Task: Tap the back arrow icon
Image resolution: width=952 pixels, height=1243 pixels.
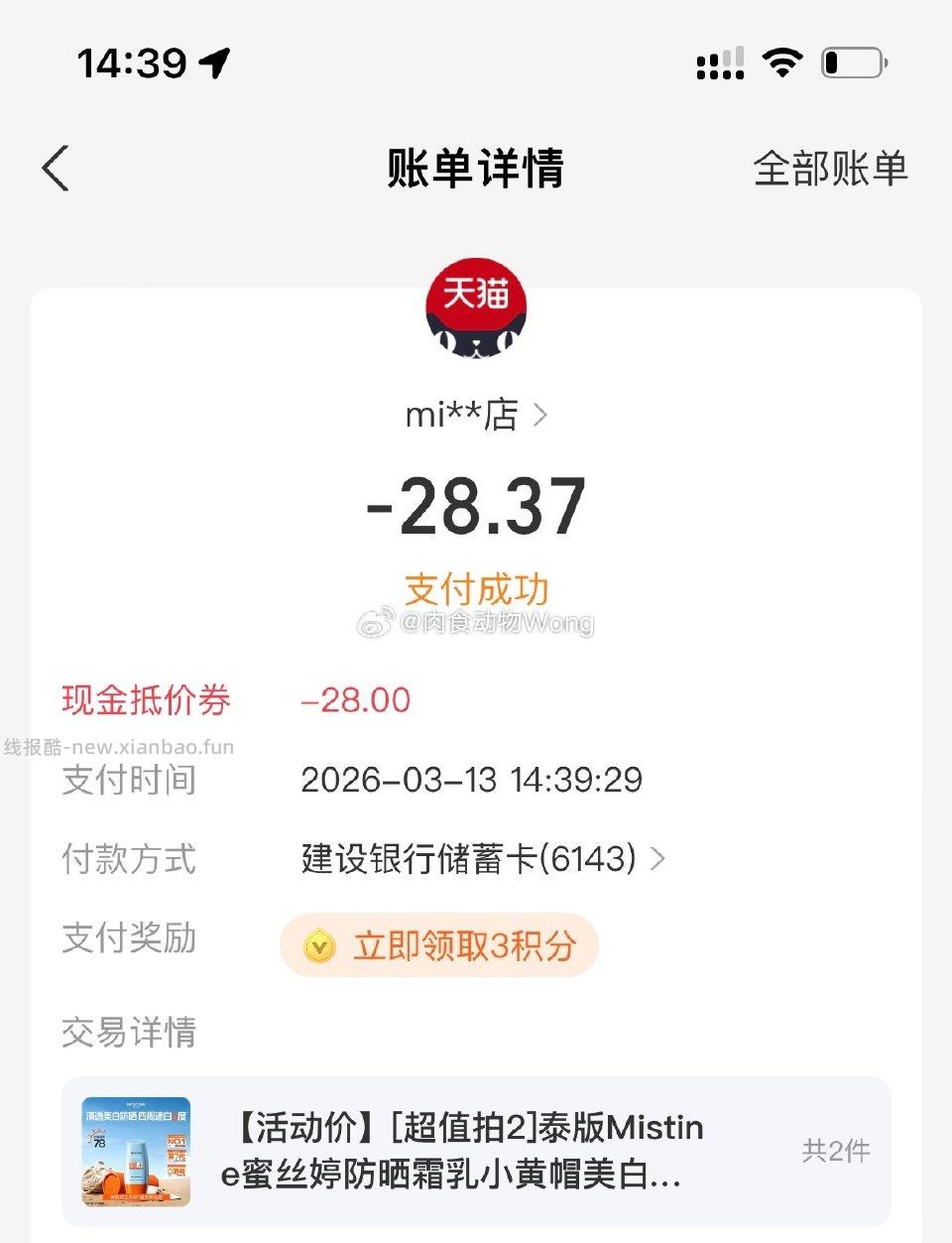Action: point(55,169)
